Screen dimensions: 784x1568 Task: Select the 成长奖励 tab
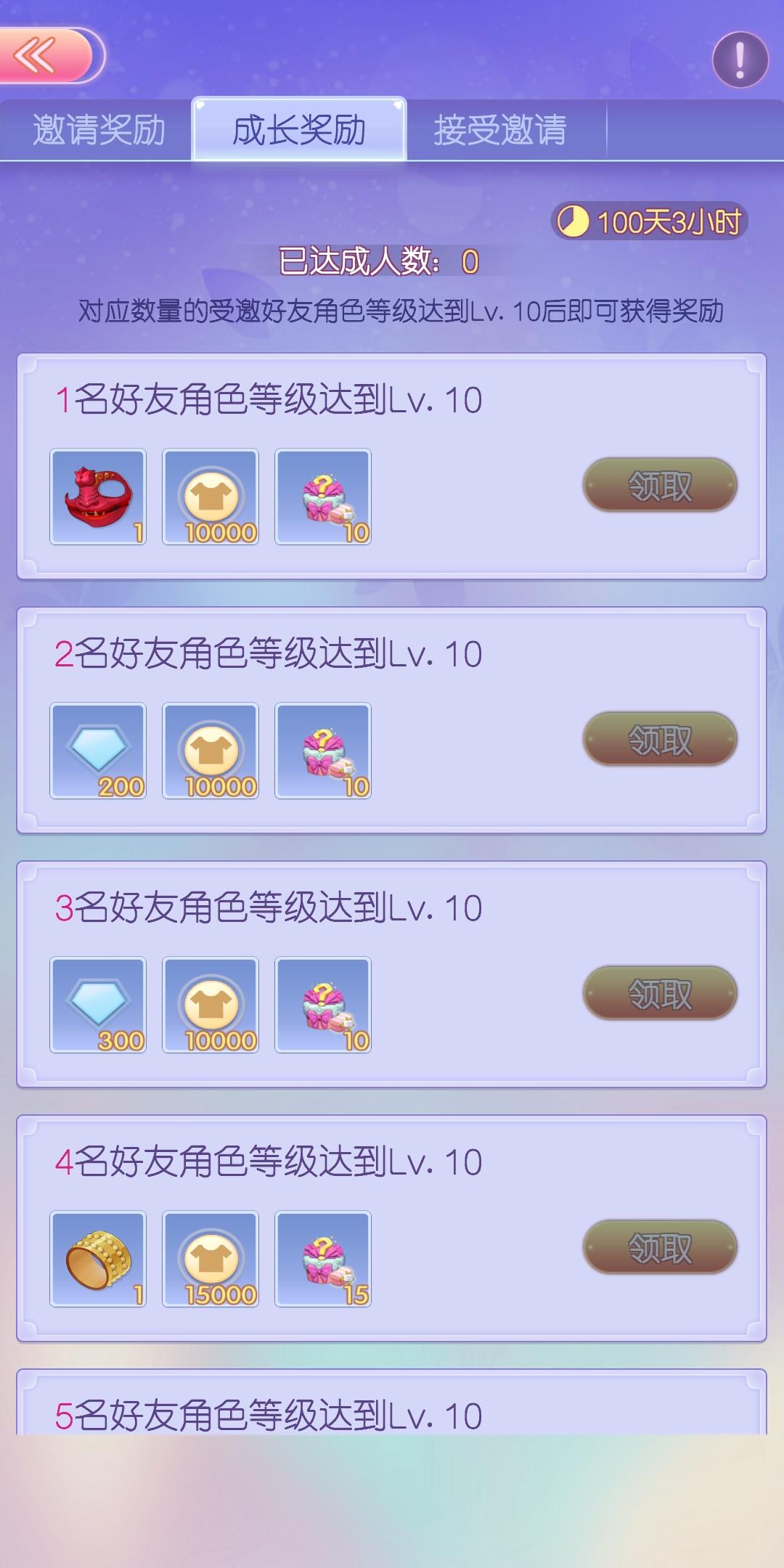pyautogui.click(x=301, y=129)
